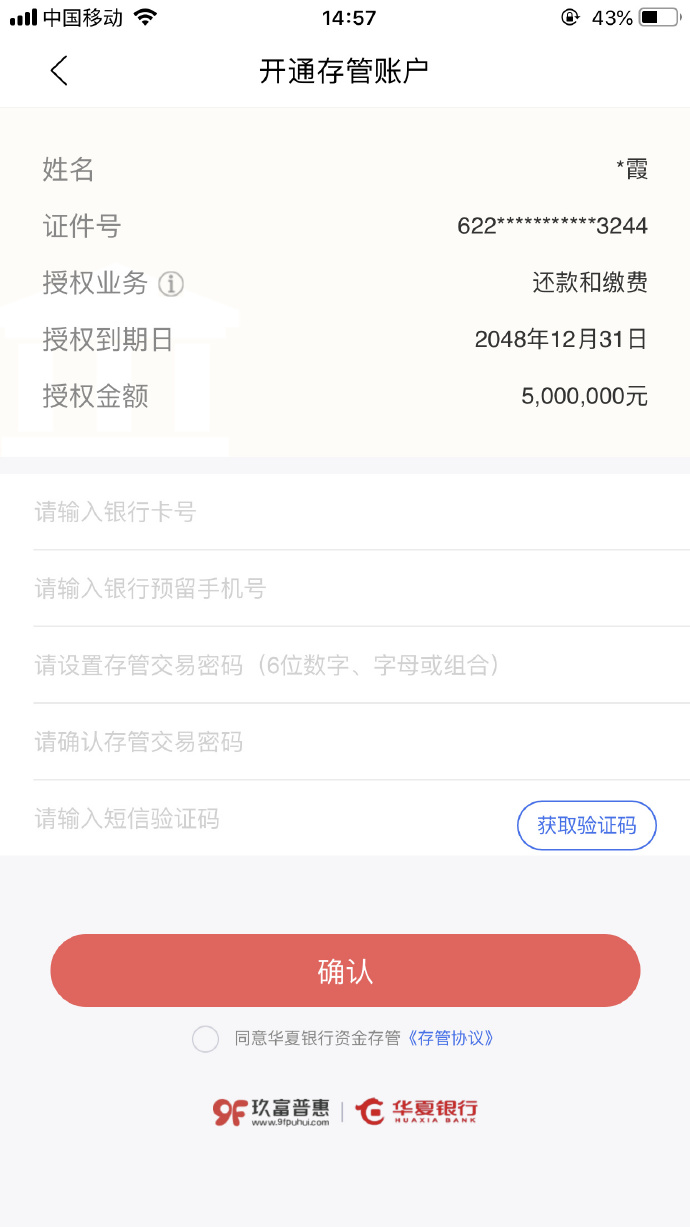The width and height of the screenshot is (690, 1227).
Task: Focus the SMS verification code field
Action: pos(270,820)
